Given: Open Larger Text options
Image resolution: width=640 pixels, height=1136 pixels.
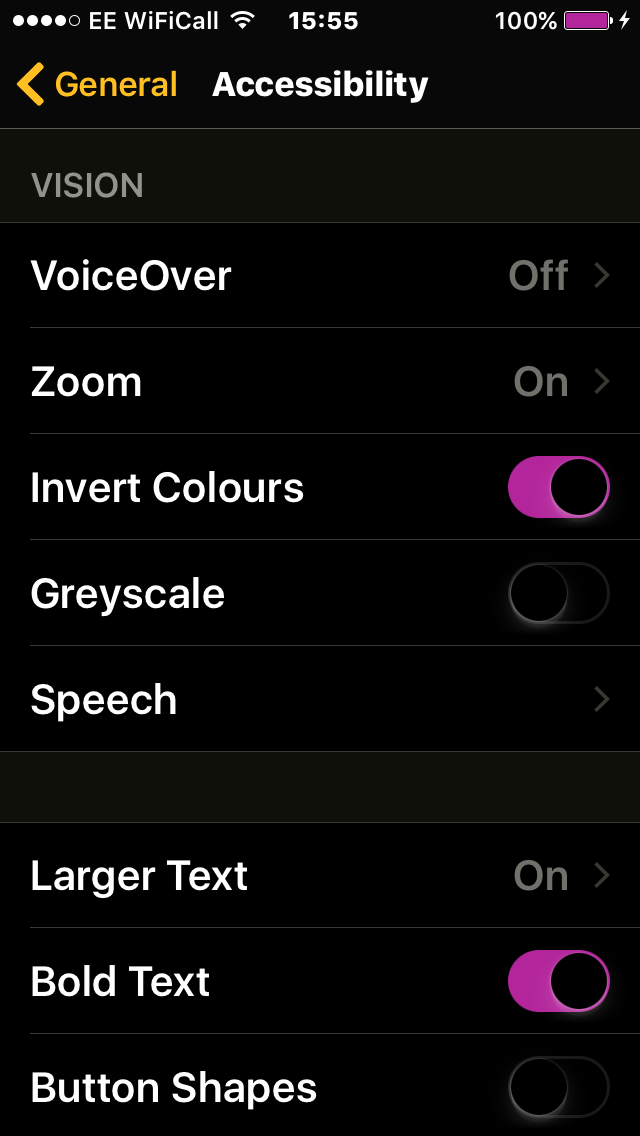Looking at the screenshot, I should tap(320, 875).
